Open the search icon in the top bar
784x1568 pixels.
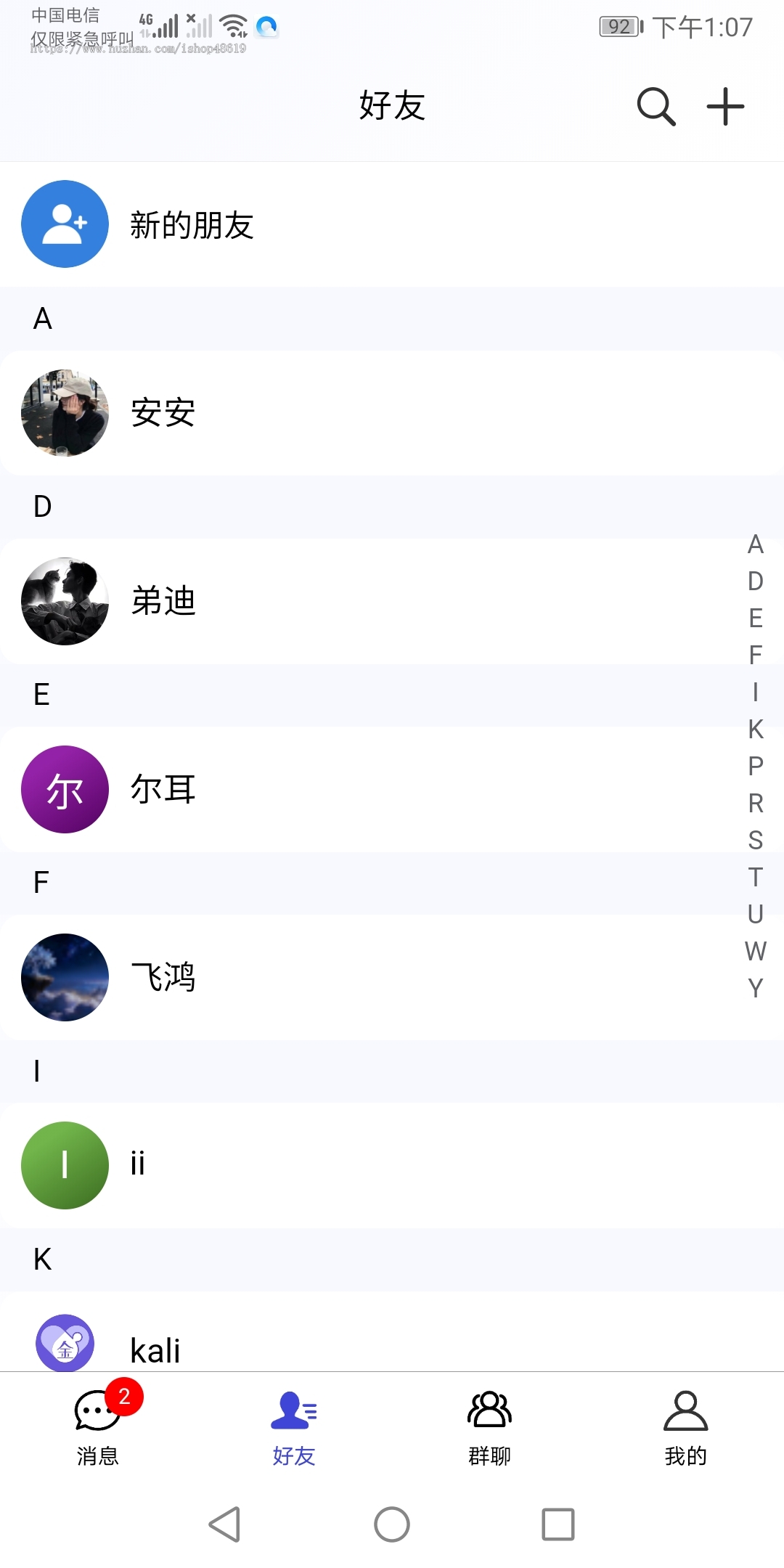coord(654,106)
